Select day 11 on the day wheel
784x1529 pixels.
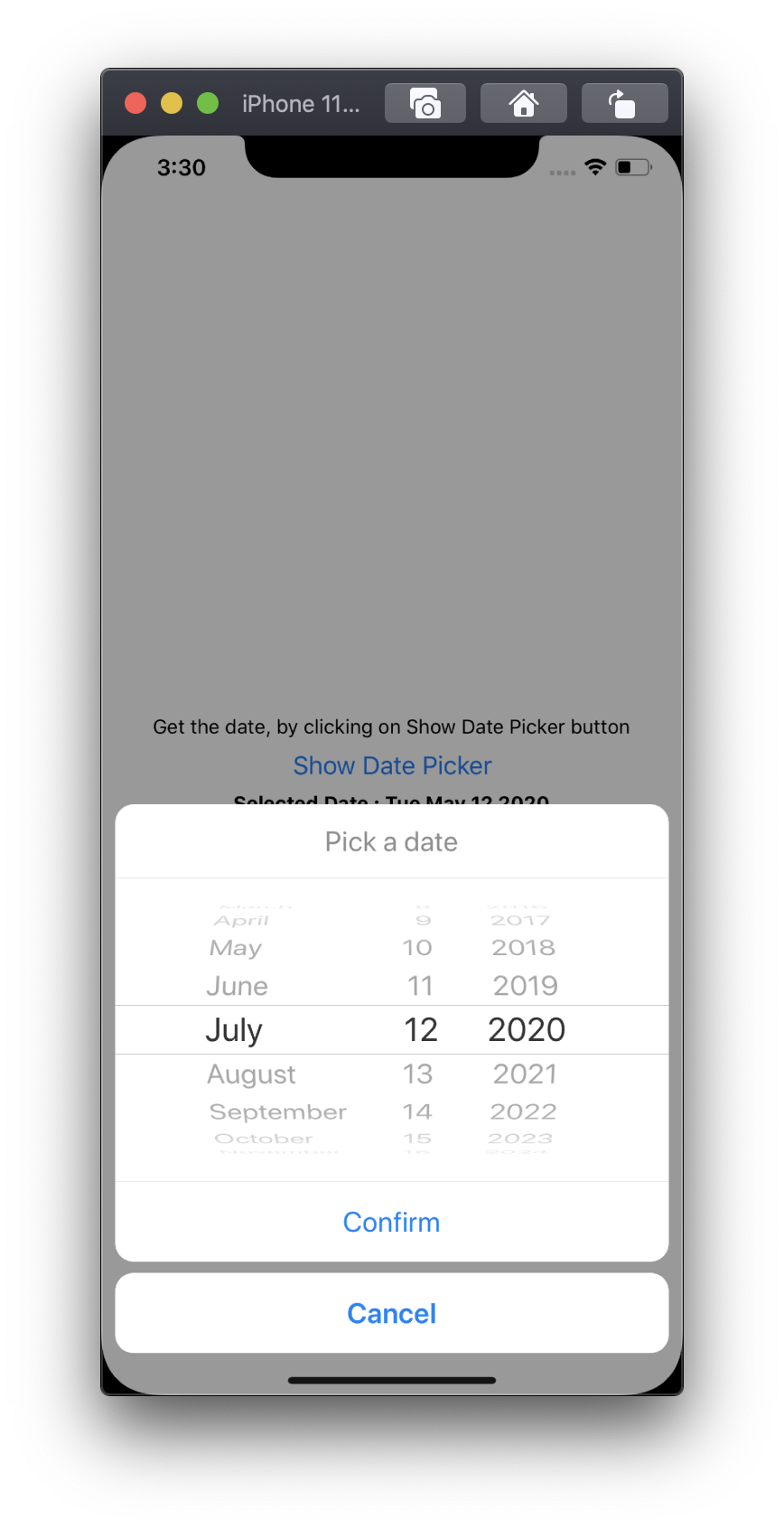[419, 985]
